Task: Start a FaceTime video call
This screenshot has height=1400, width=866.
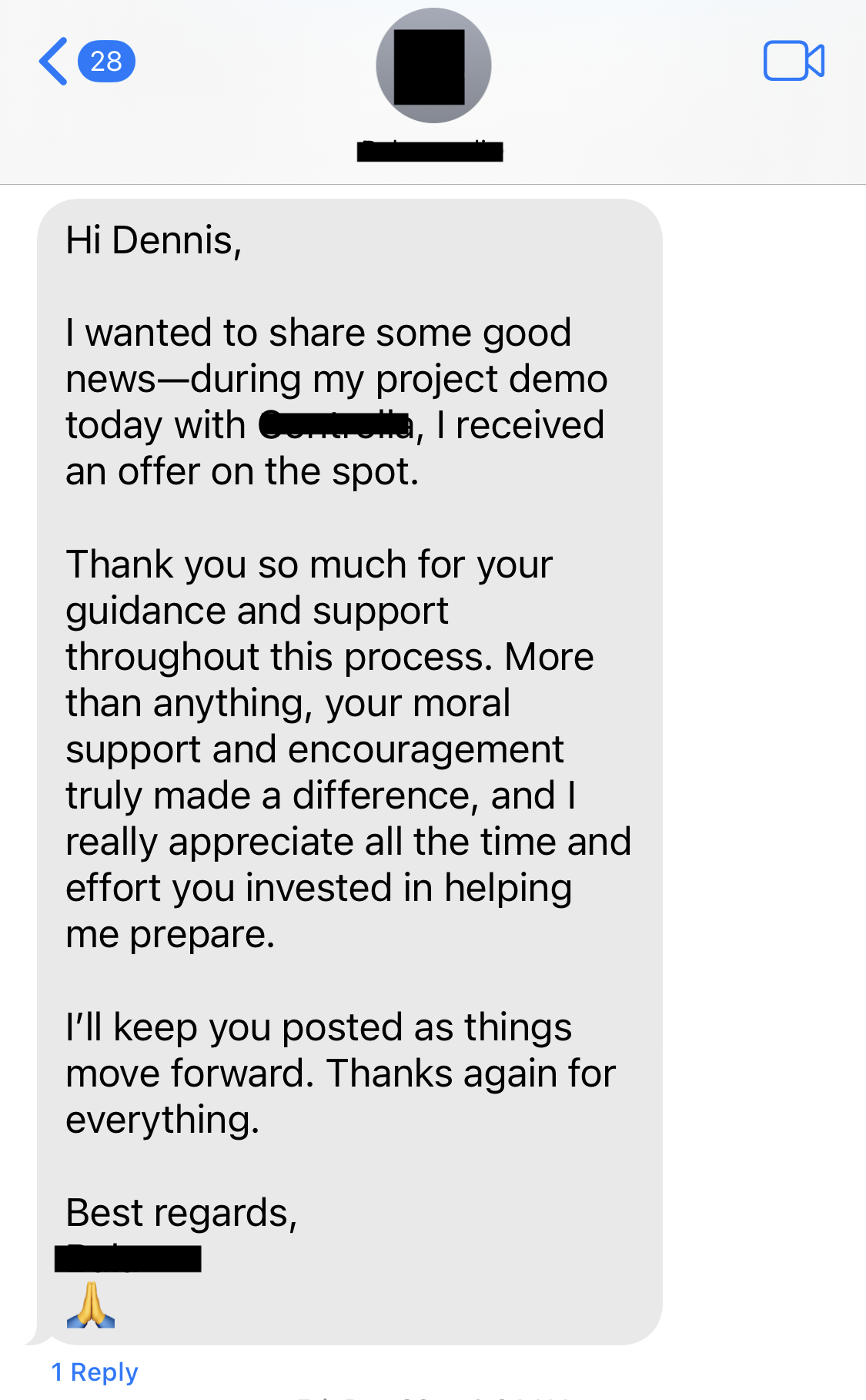Action: tap(794, 61)
